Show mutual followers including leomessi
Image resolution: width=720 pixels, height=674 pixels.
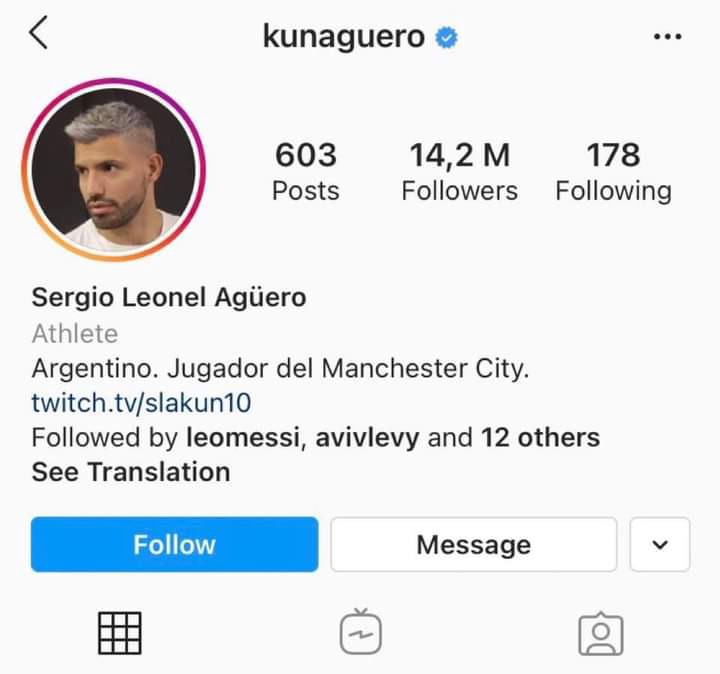point(316,437)
